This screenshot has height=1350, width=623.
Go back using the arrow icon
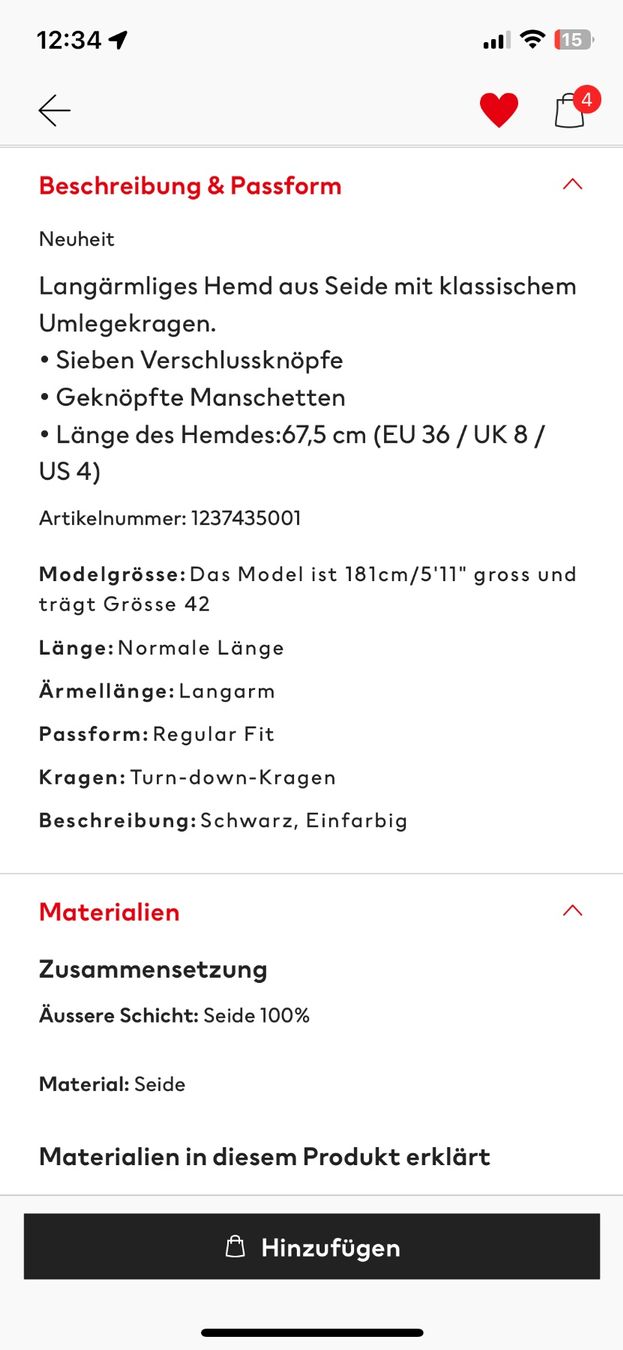[x=54, y=110]
